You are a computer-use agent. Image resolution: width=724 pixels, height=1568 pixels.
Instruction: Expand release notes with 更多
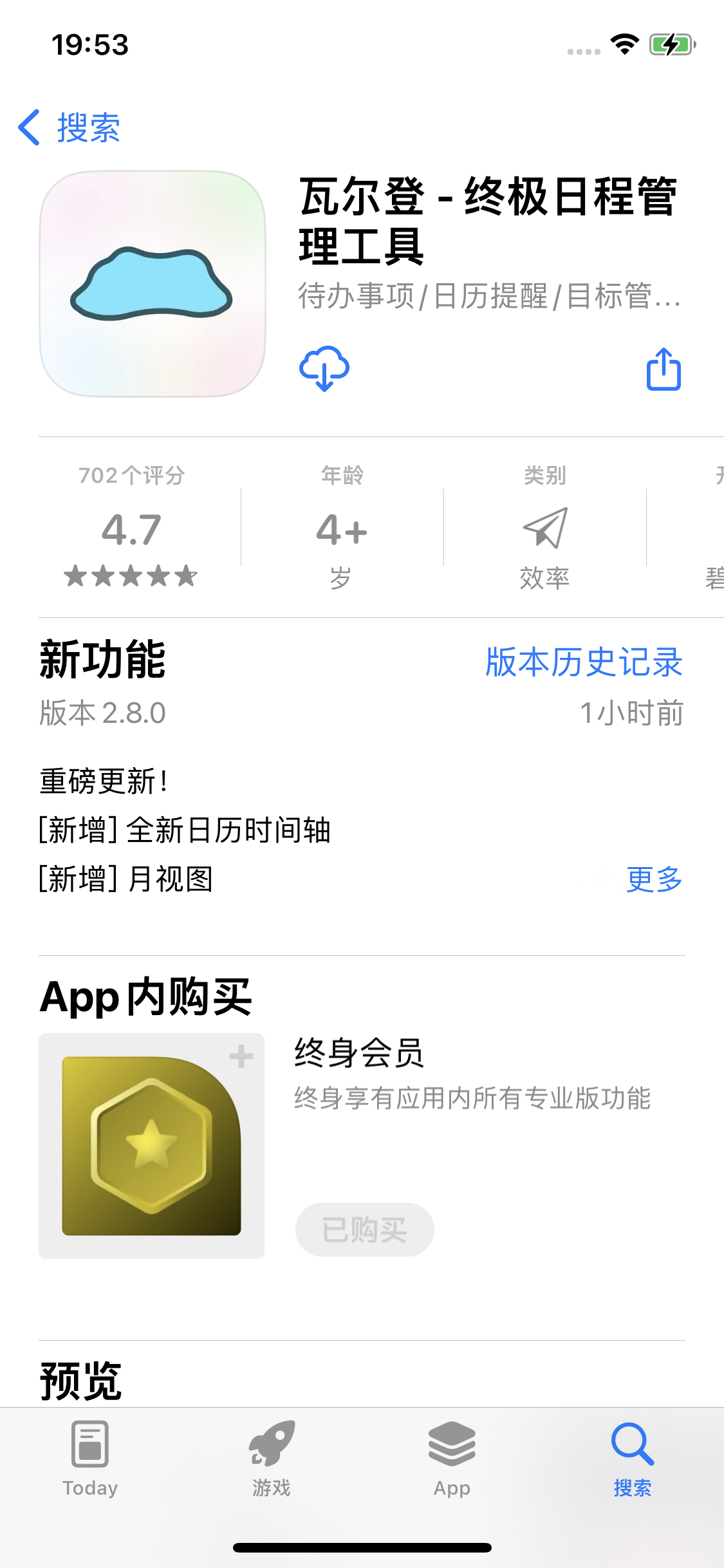pyautogui.click(x=654, y=879)
